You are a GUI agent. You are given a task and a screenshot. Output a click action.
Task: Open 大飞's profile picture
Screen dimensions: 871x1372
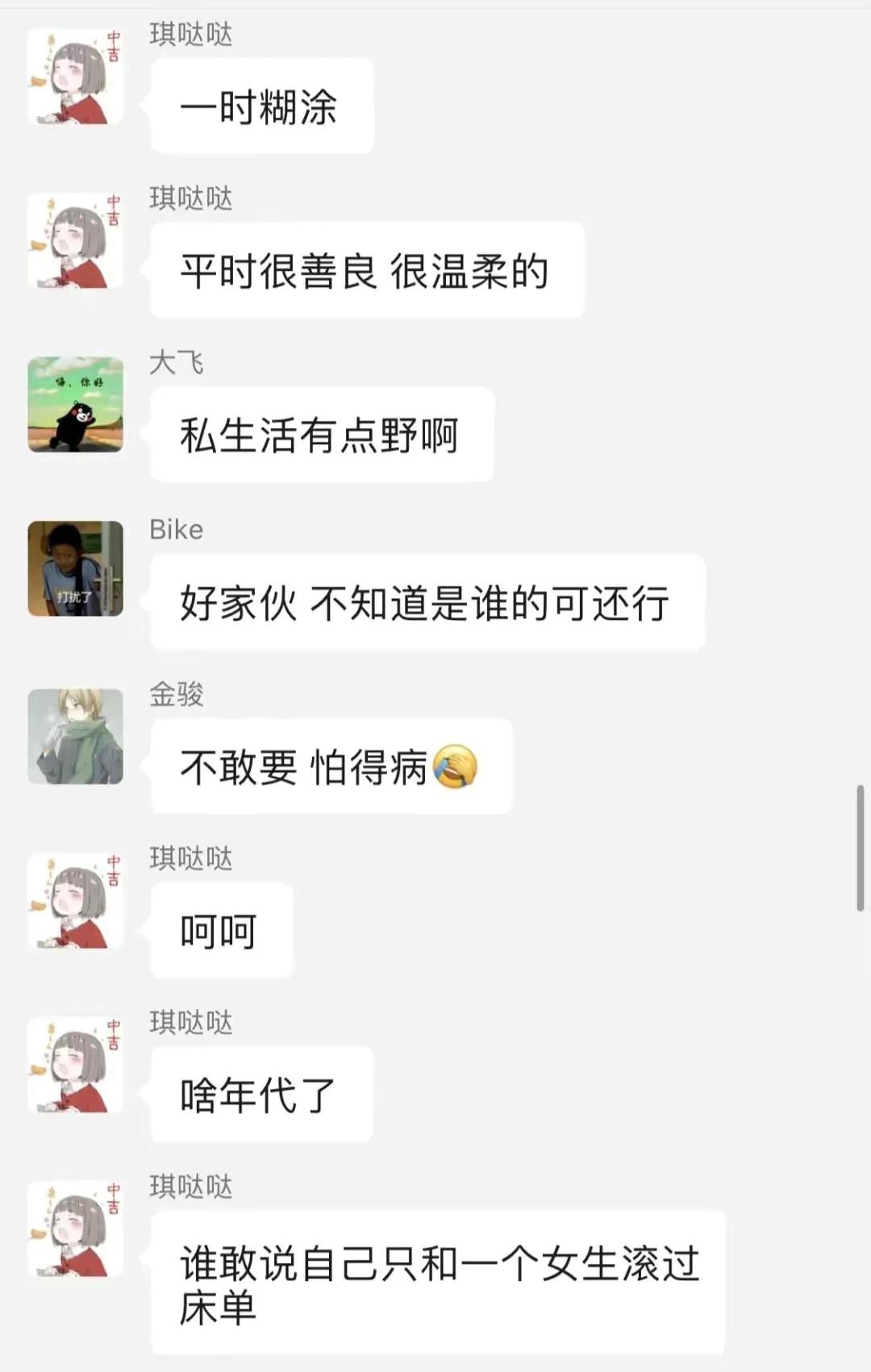pos(76,404)
